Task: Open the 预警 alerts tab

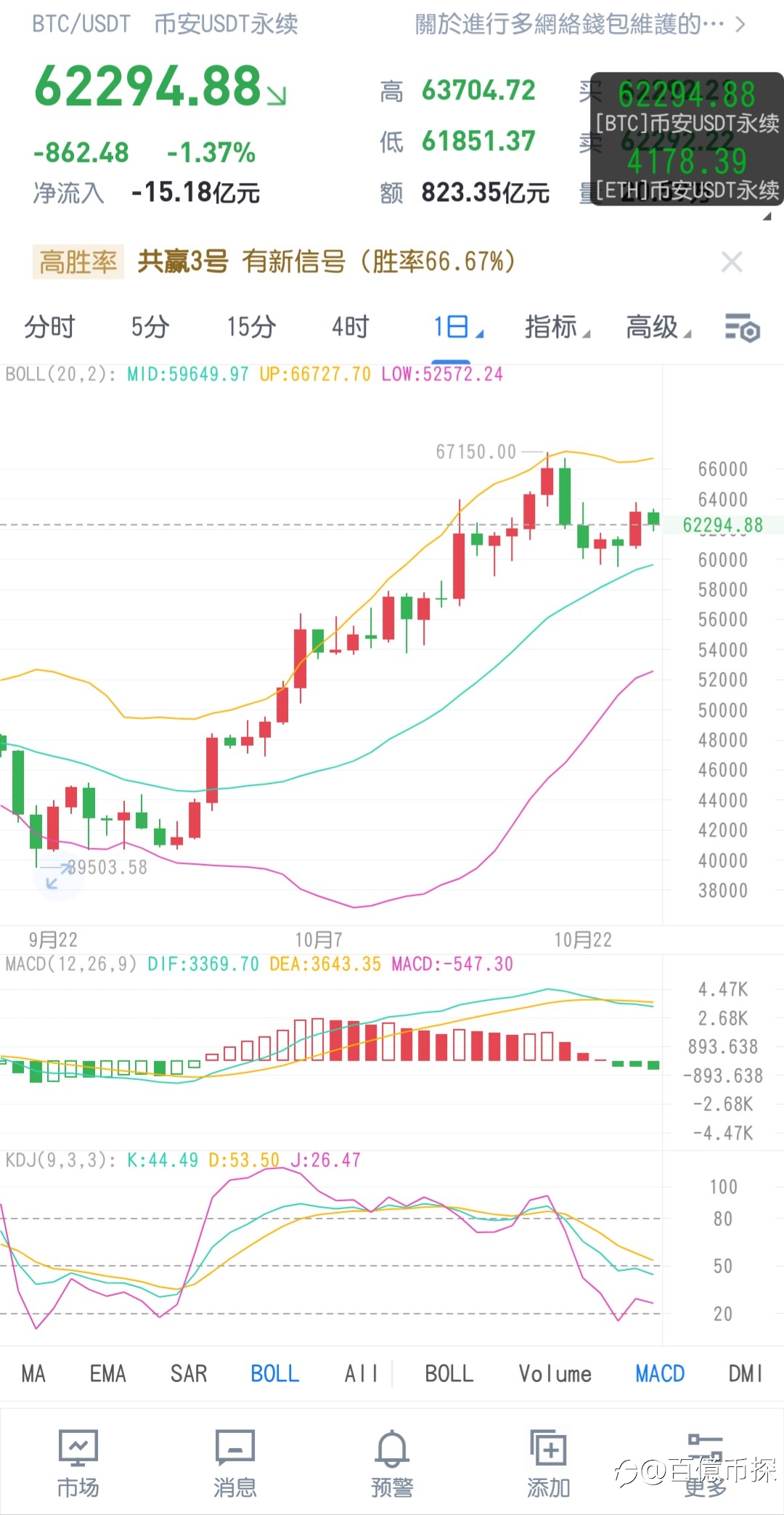Action: pos(392,1463)
